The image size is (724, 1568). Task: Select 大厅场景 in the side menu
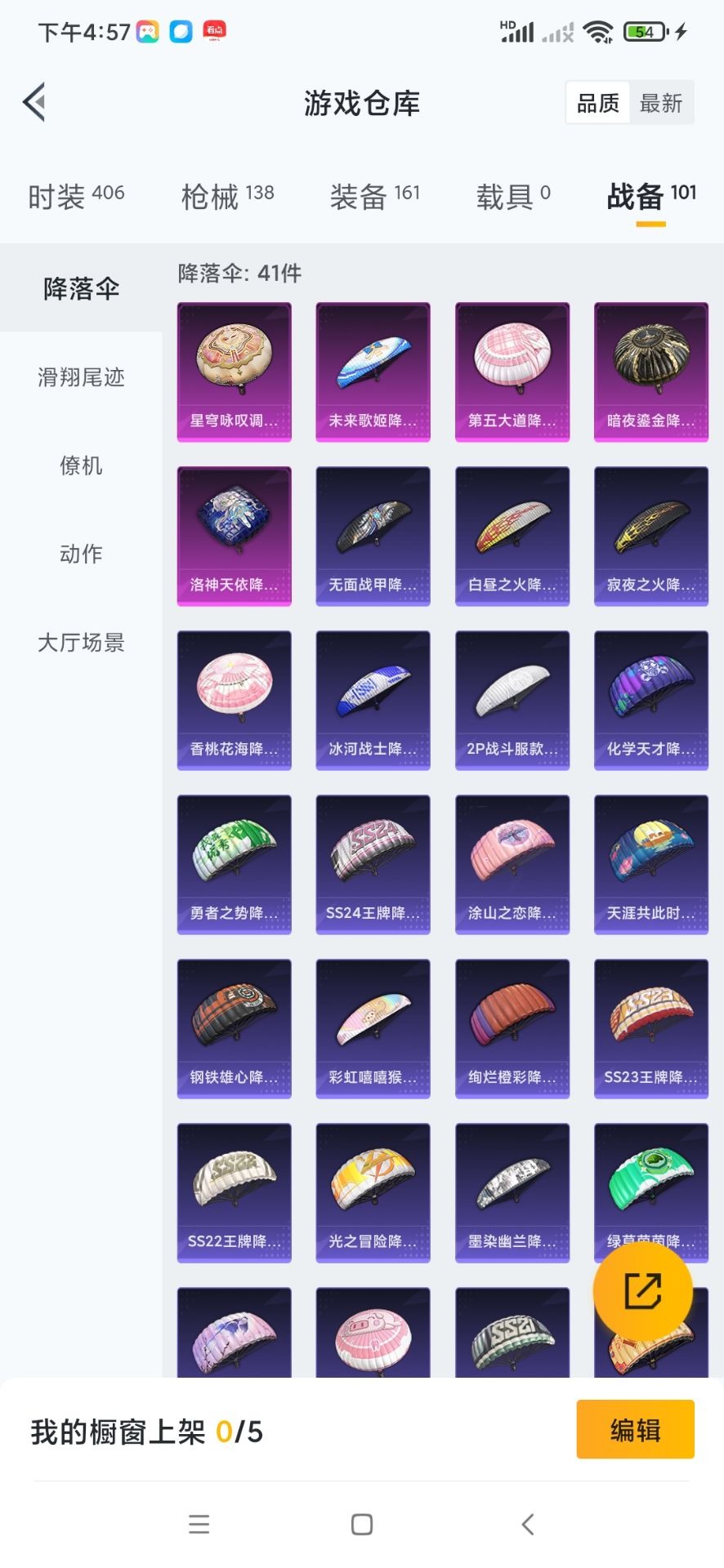click(x=81, y=643)
